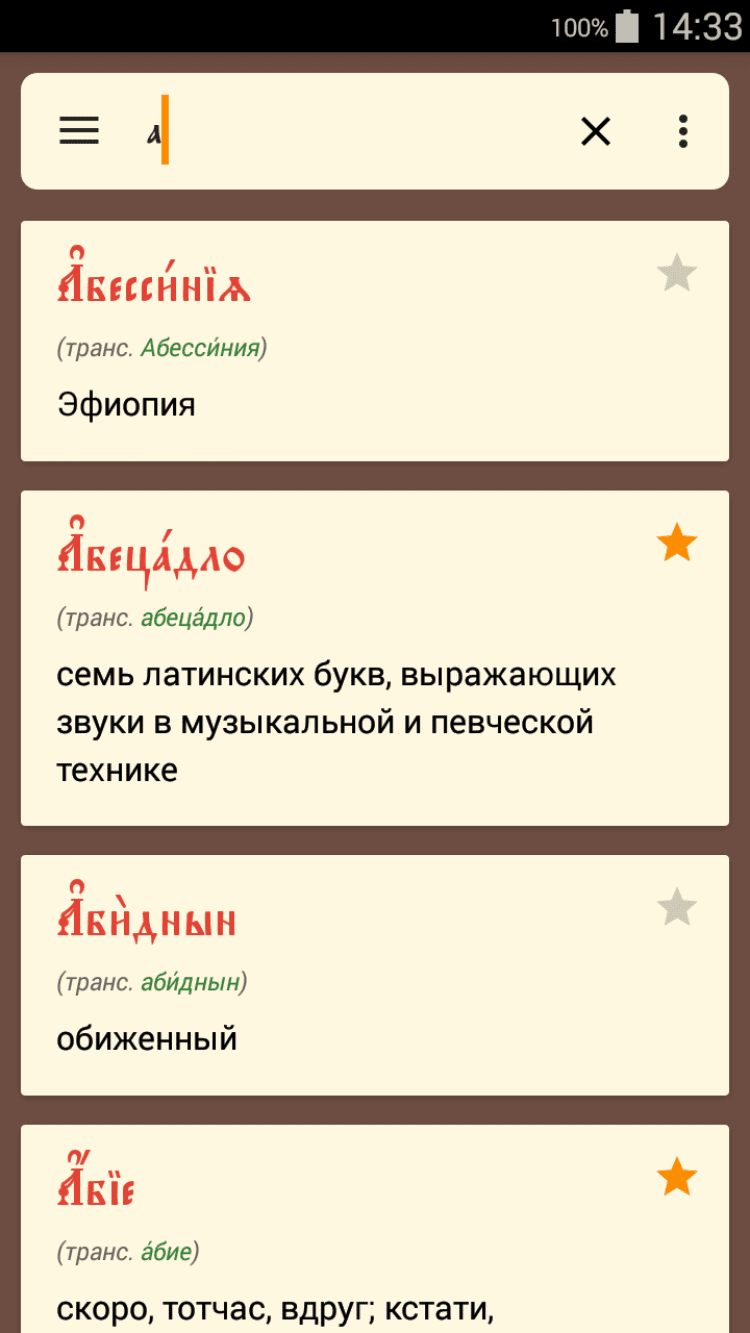The width and height of the screenshot is (750, 1333).
Task: Open the hamburger drawer menu
Action: 79,131
